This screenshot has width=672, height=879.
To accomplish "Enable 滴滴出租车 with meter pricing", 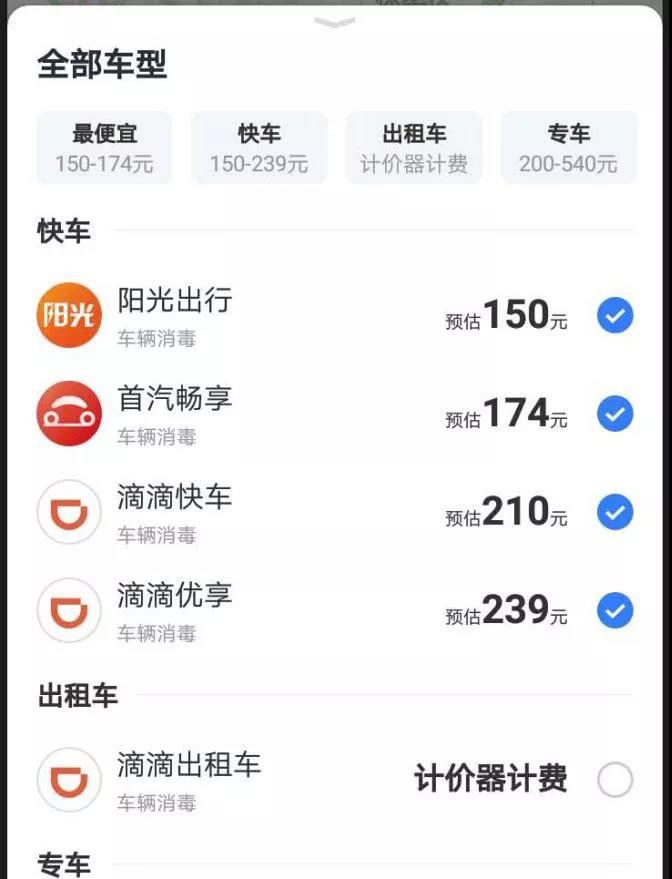I will coord(615,779).
